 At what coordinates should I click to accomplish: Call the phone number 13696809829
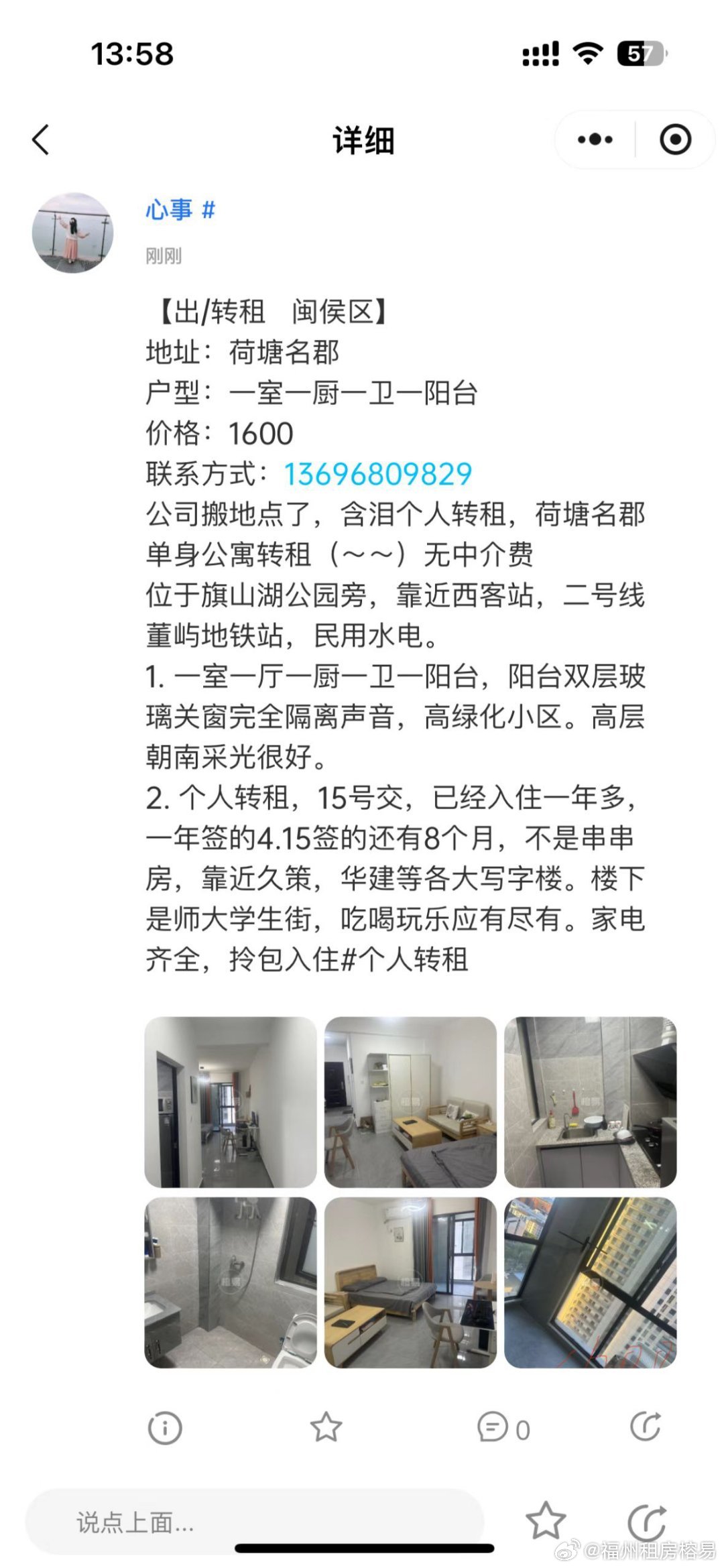(x=378, y=475)
